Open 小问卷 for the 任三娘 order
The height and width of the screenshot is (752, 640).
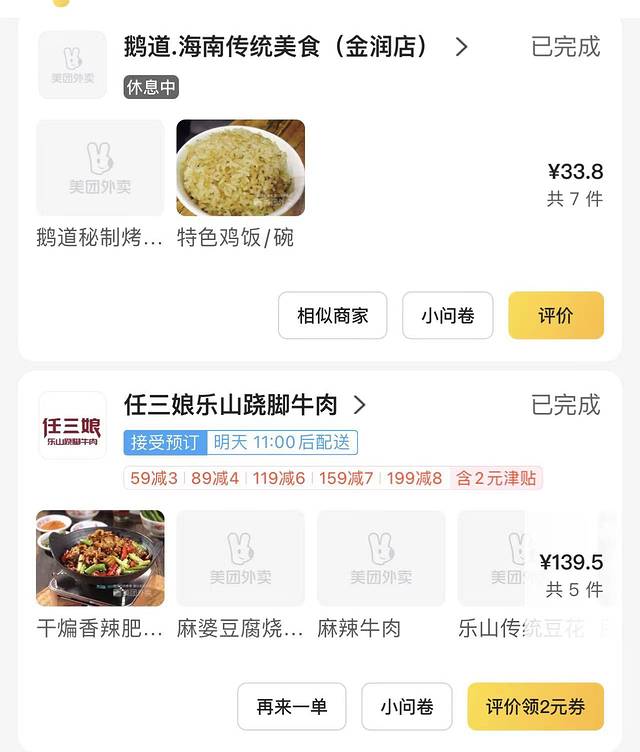point(406,707)
